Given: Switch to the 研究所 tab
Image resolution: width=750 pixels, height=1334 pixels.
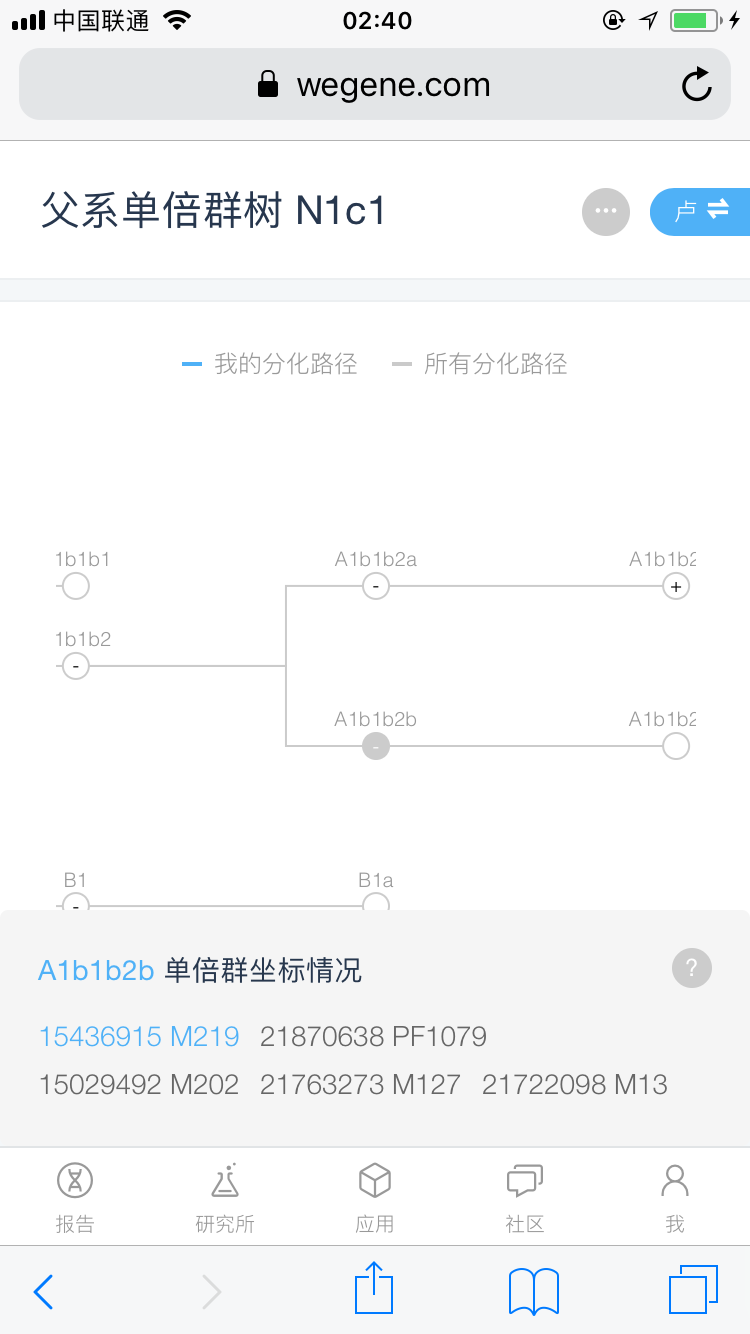Looking at the screenshot, I should click(x=225, y=1198).
